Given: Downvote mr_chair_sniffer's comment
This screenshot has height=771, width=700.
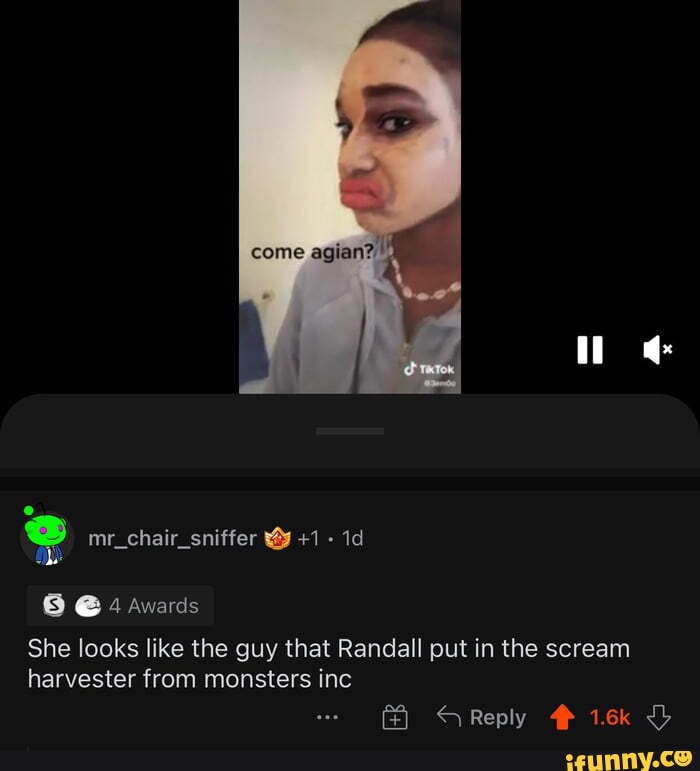Looking at the screenshot, I should [657, 717].
